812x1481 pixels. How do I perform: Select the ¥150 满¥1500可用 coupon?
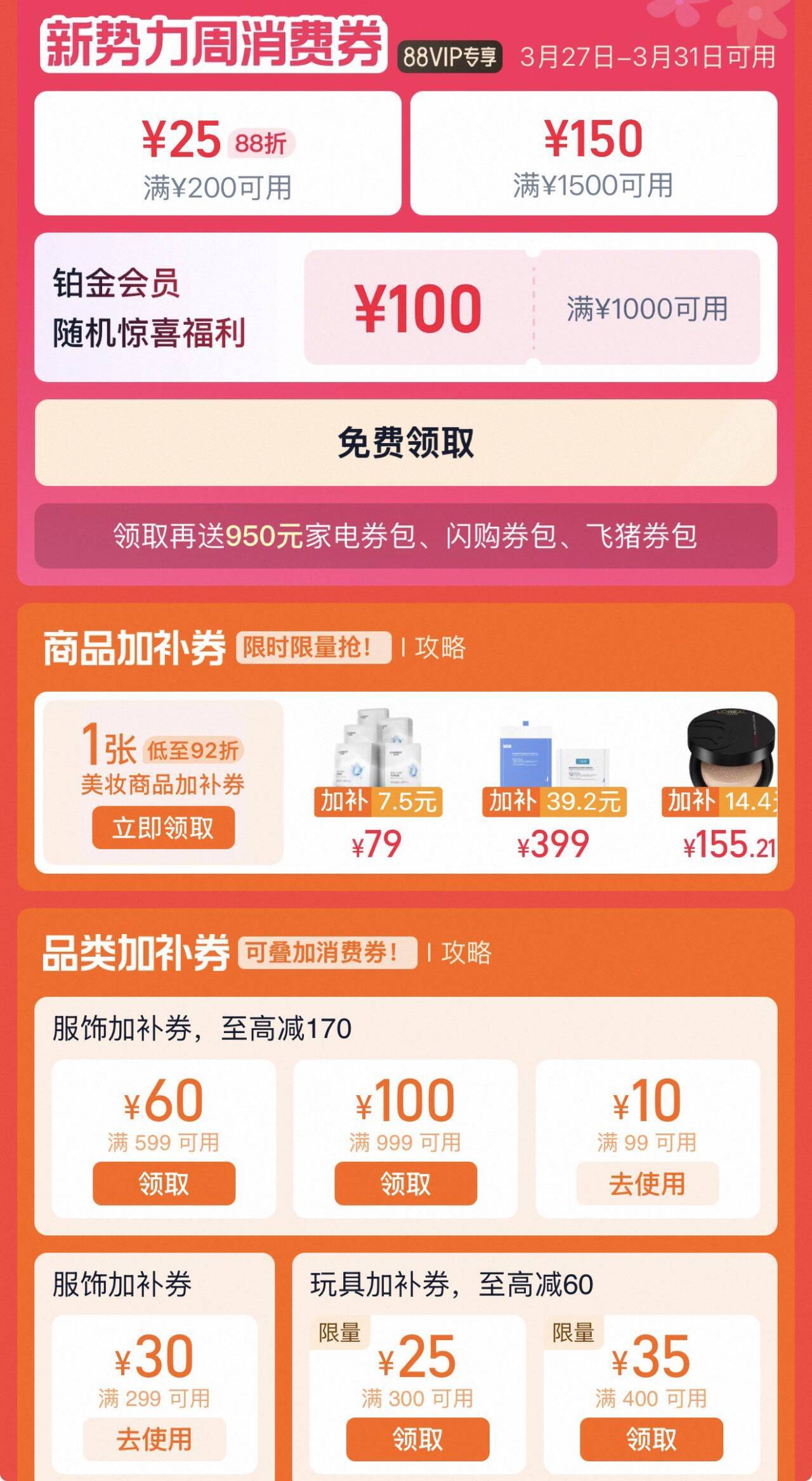click(x=593, y=152)
